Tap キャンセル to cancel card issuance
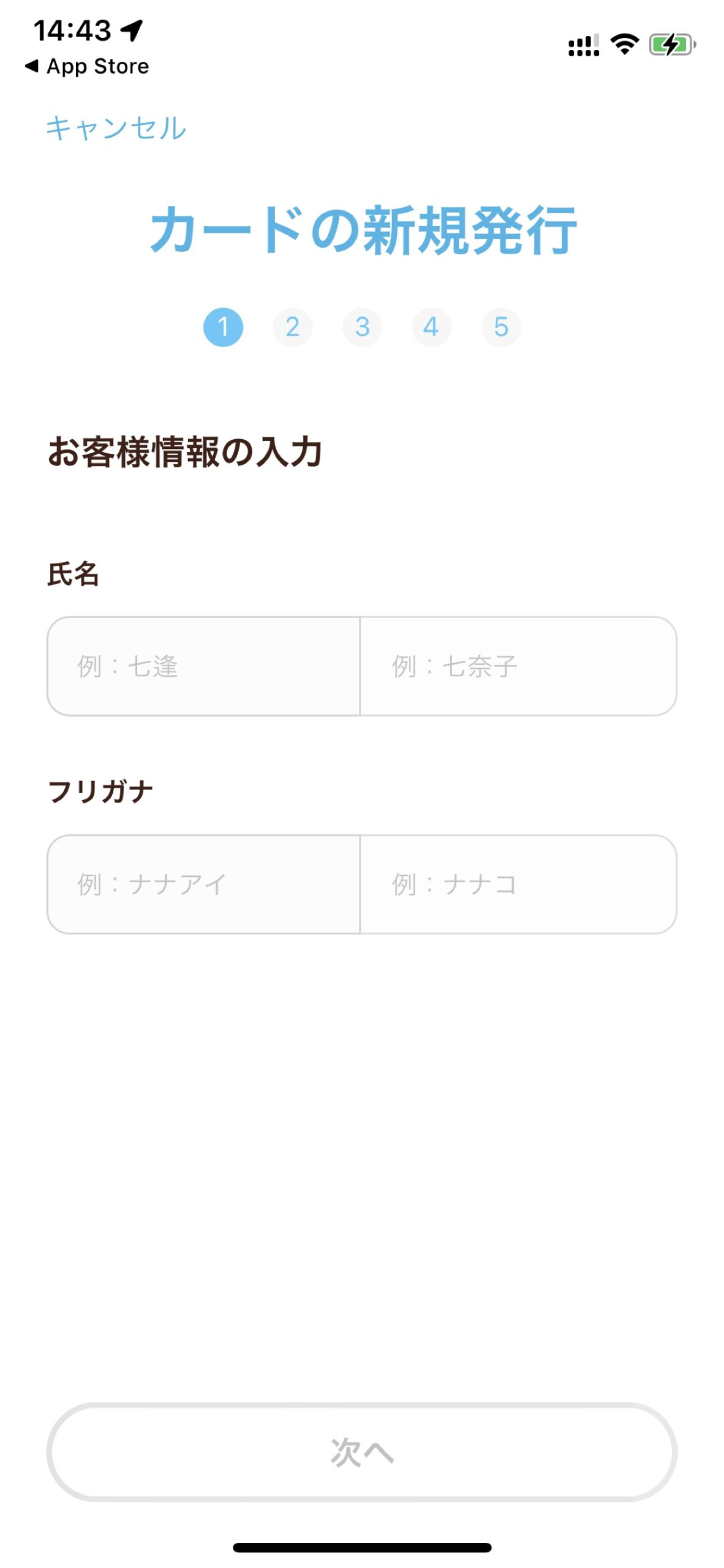Image resolution: width=724 pixels, height=1568 pixels. tap(116, 129)
